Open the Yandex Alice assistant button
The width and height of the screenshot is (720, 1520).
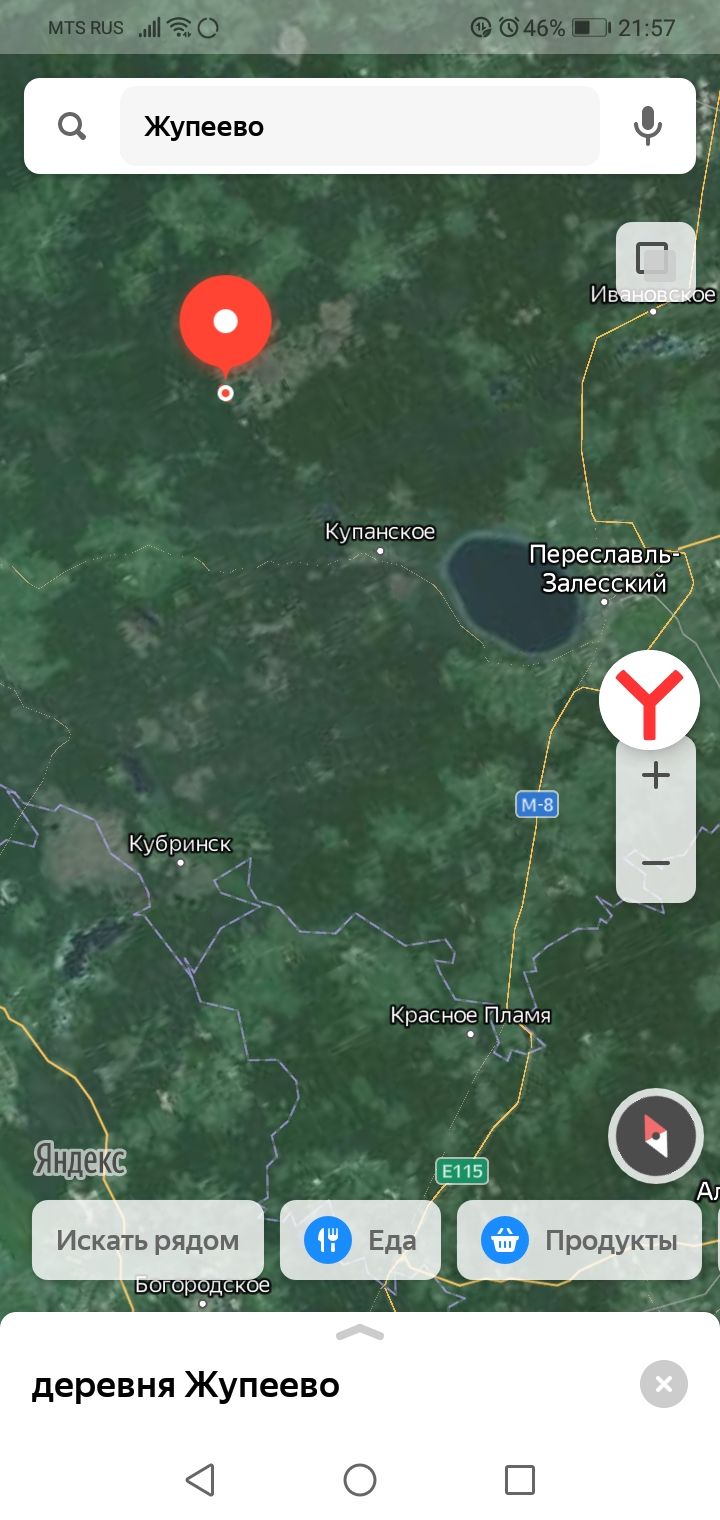point(649,699)
